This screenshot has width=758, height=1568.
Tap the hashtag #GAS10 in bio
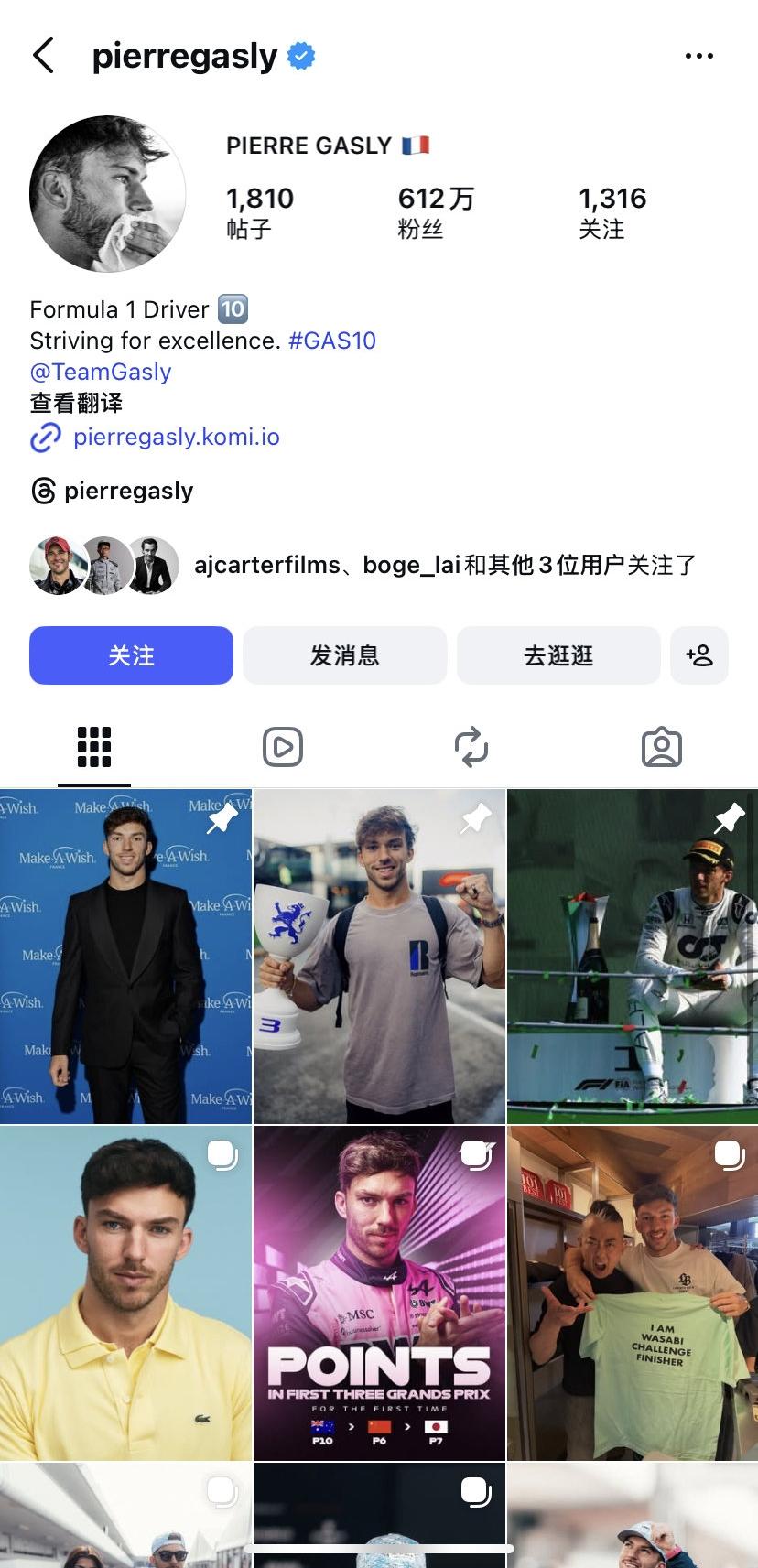tap(333, 340)
